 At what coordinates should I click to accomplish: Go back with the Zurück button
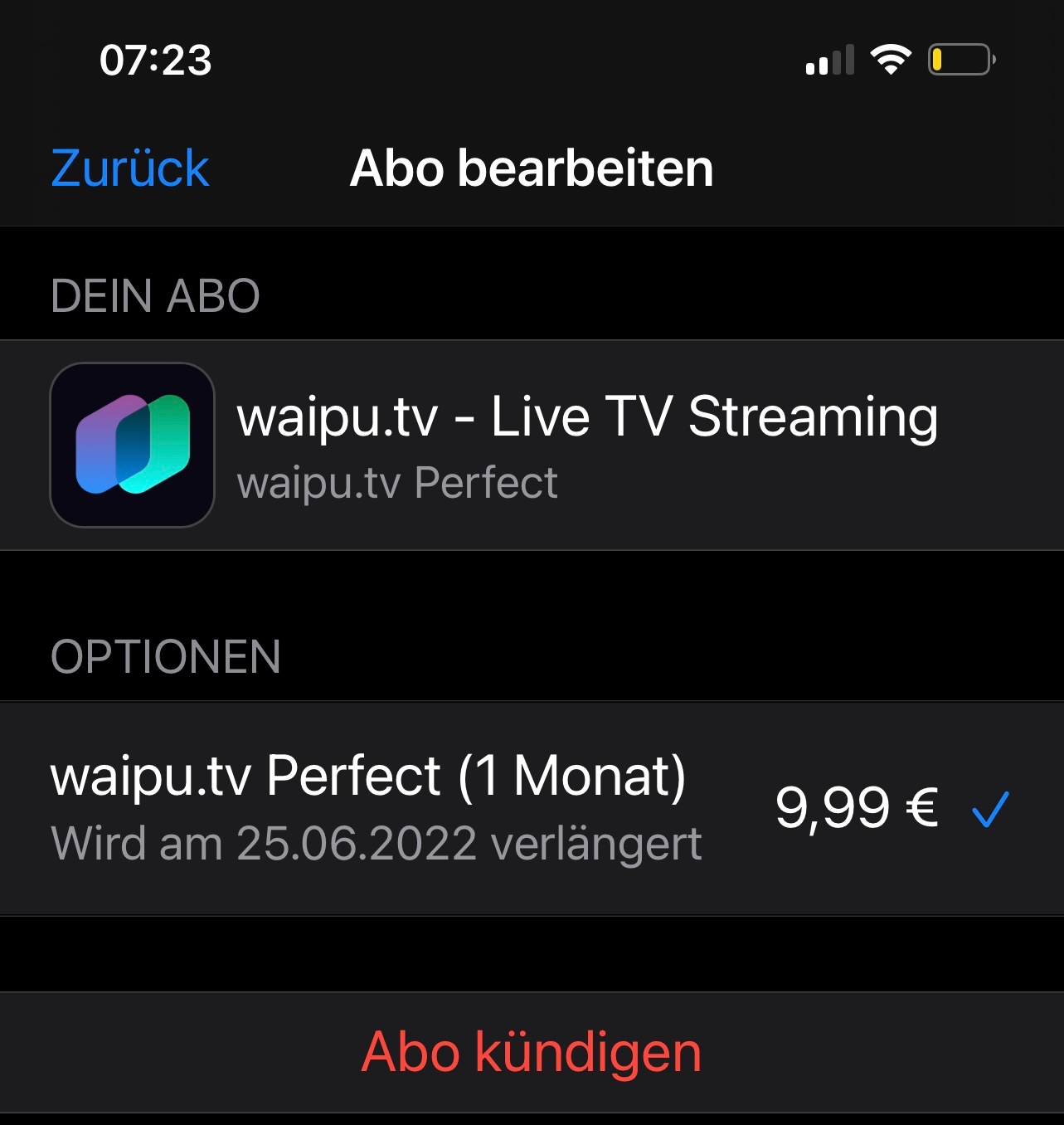(130, 168)
